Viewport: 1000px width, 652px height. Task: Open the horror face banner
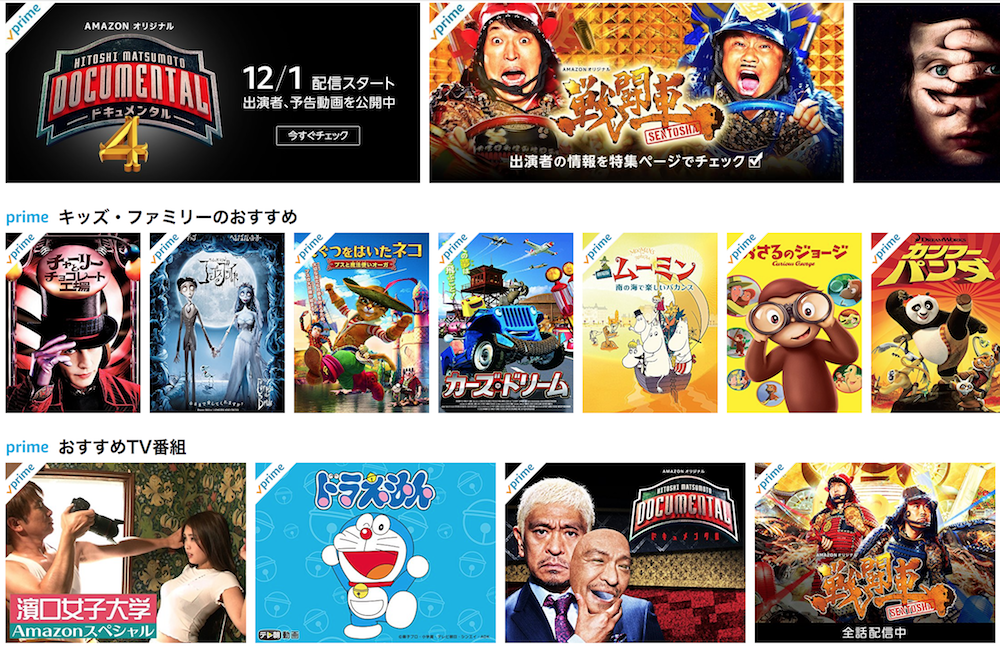point(926,92)
